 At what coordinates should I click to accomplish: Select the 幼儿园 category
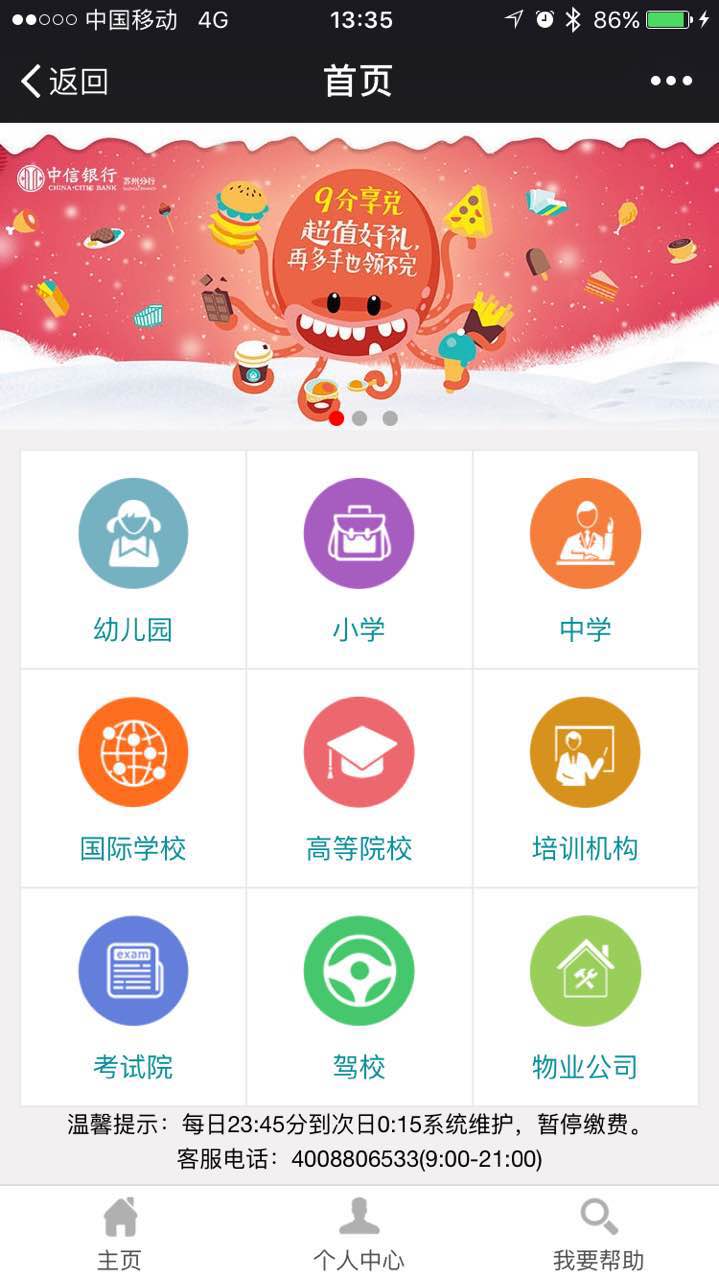[133, 559]
